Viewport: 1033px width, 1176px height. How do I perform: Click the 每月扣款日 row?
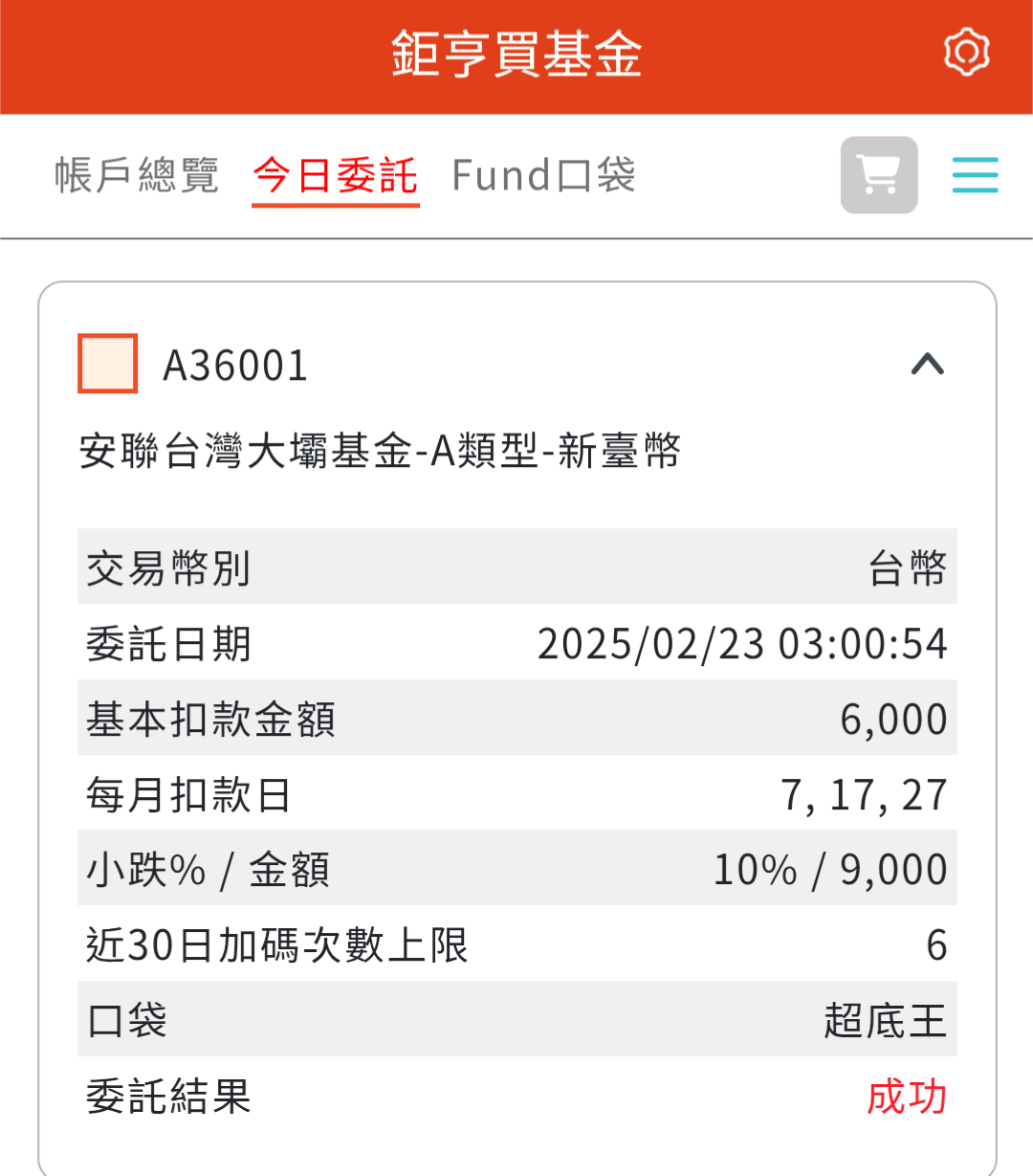pos(516,793)
